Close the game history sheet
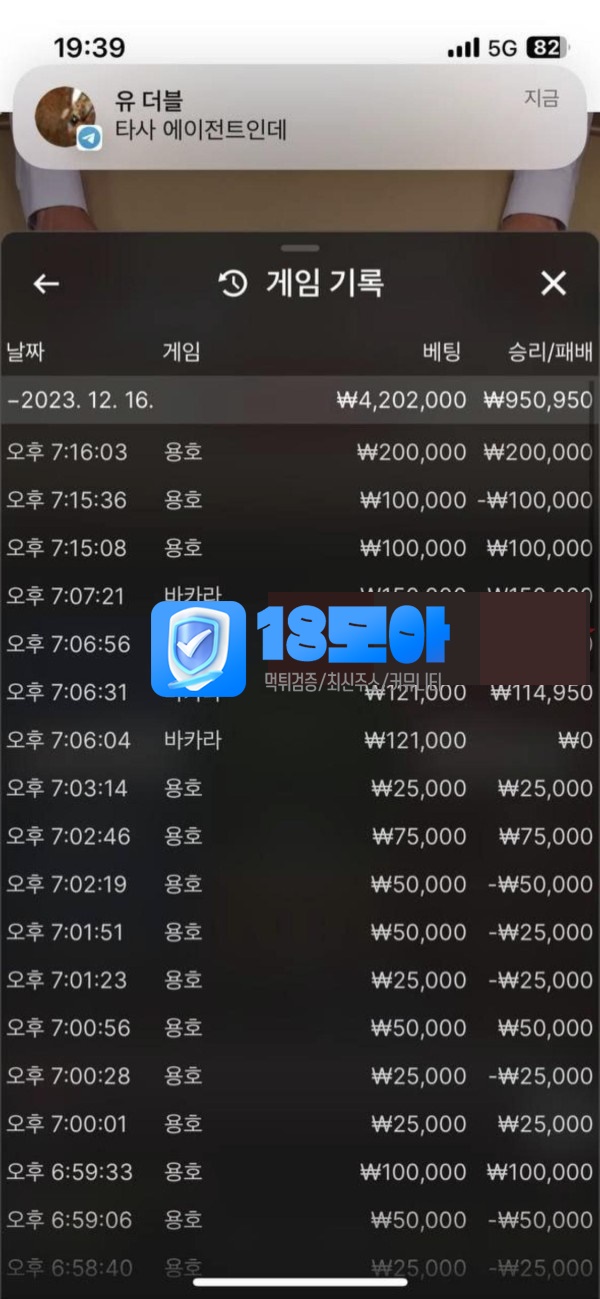 [553, 284]
